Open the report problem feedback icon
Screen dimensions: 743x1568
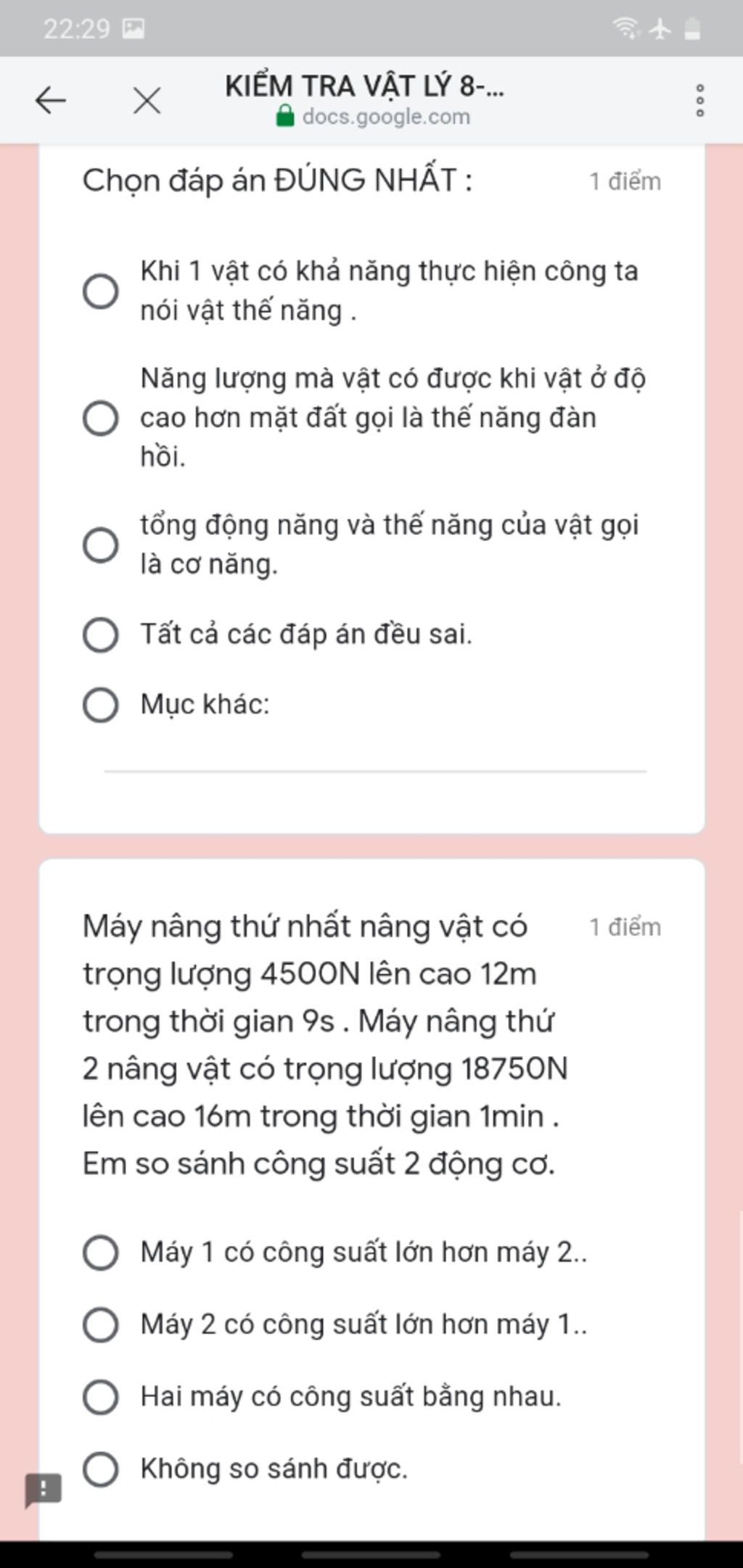coord(44,1490)
